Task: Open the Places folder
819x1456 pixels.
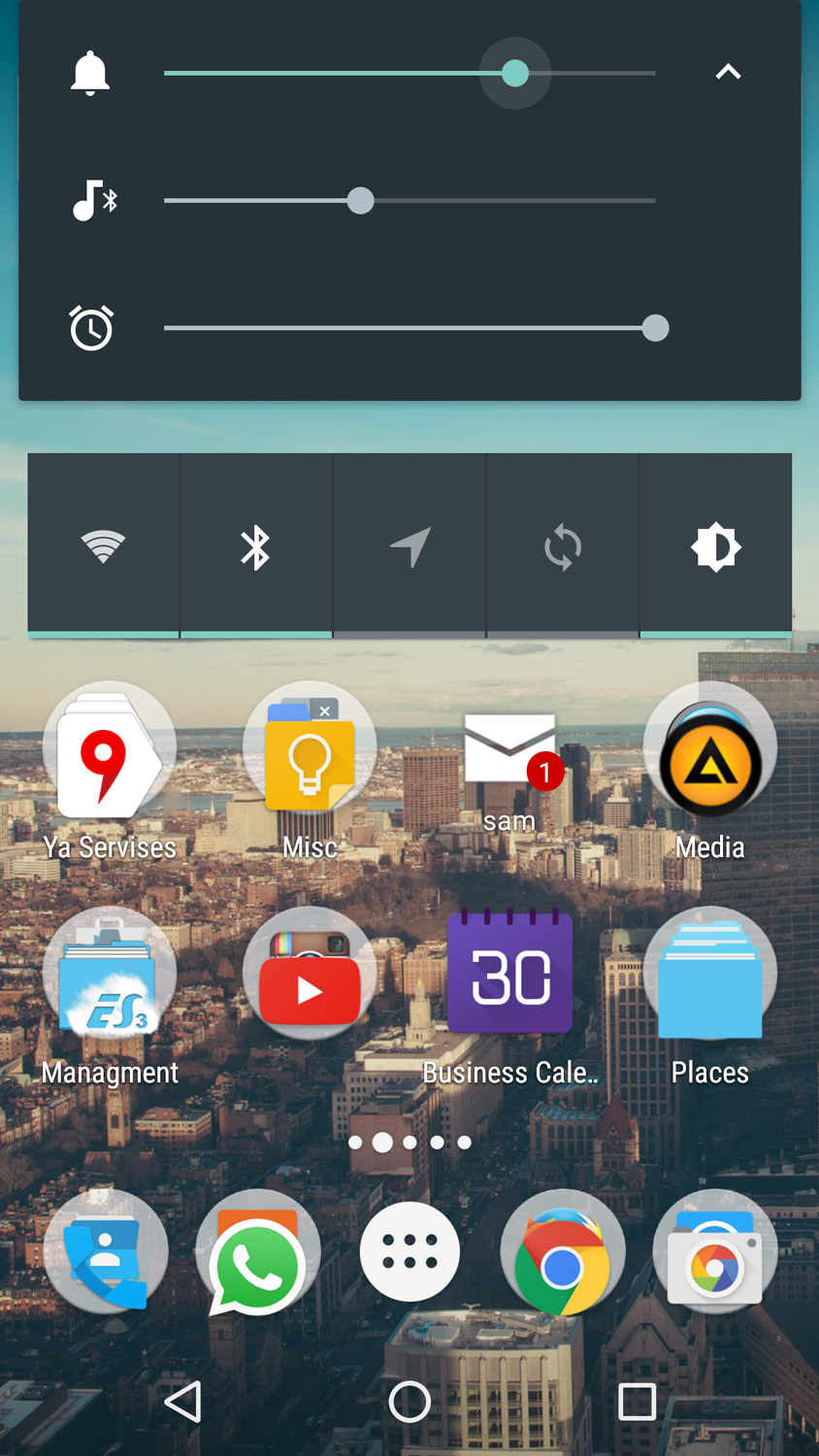Action: (x=710, y=976)
